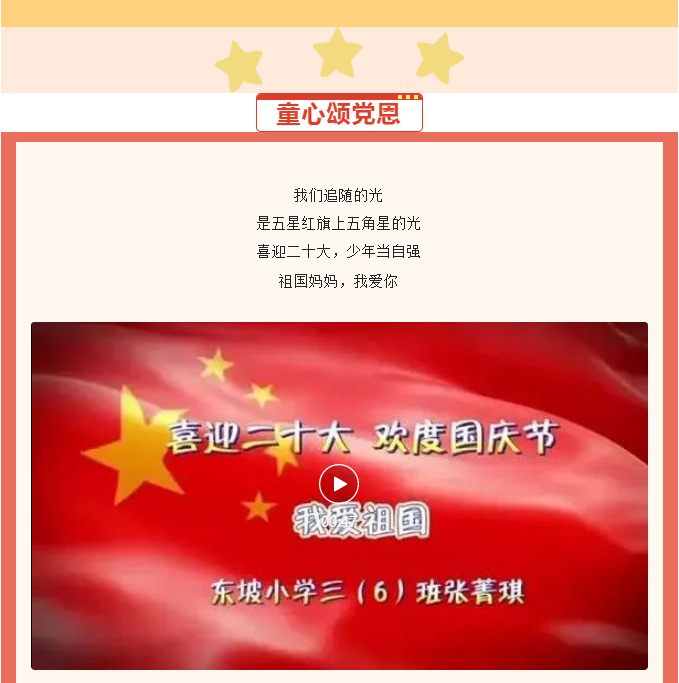Play the 我爱祖国 video
Screen dimensions: 679x683
pos(339,485)
